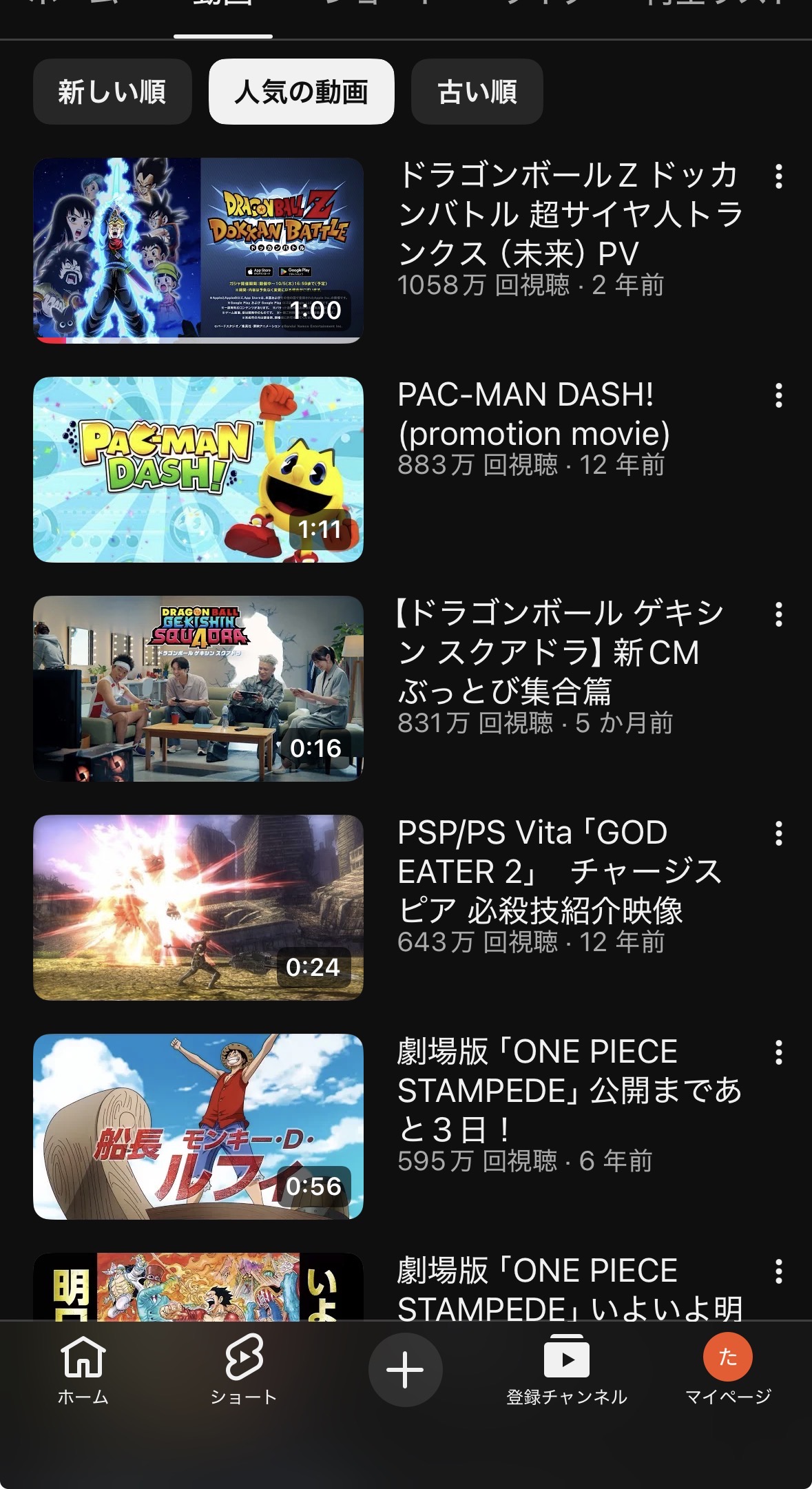Image resolution: width=812 pixels, height=1489 pixels.
Task: Open the ONE PIECE STAMPEDE いよいよ明 video
Action: pos(198,1287)
